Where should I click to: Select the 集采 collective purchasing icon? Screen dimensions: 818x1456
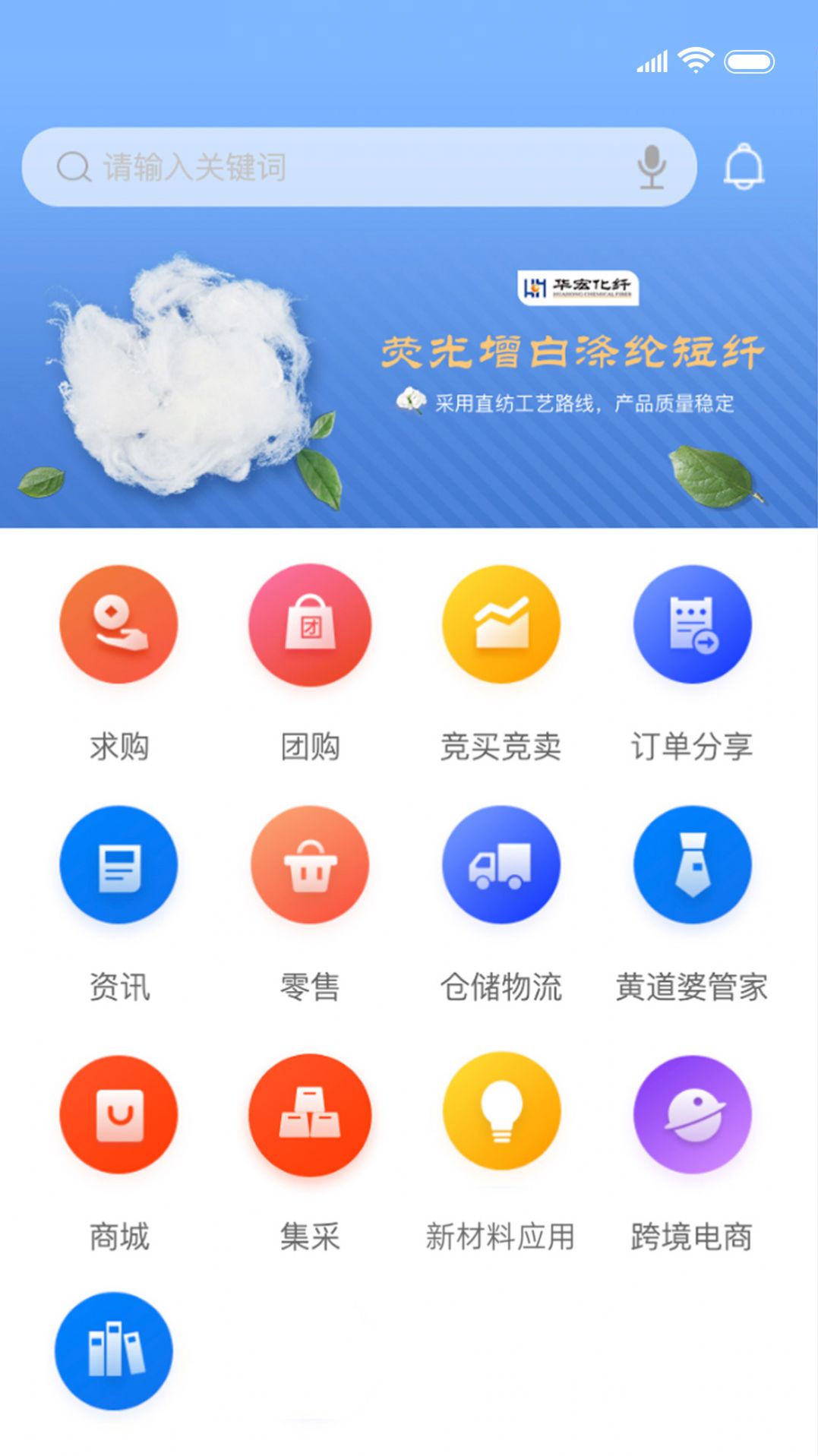click(x=309, y=1113)
